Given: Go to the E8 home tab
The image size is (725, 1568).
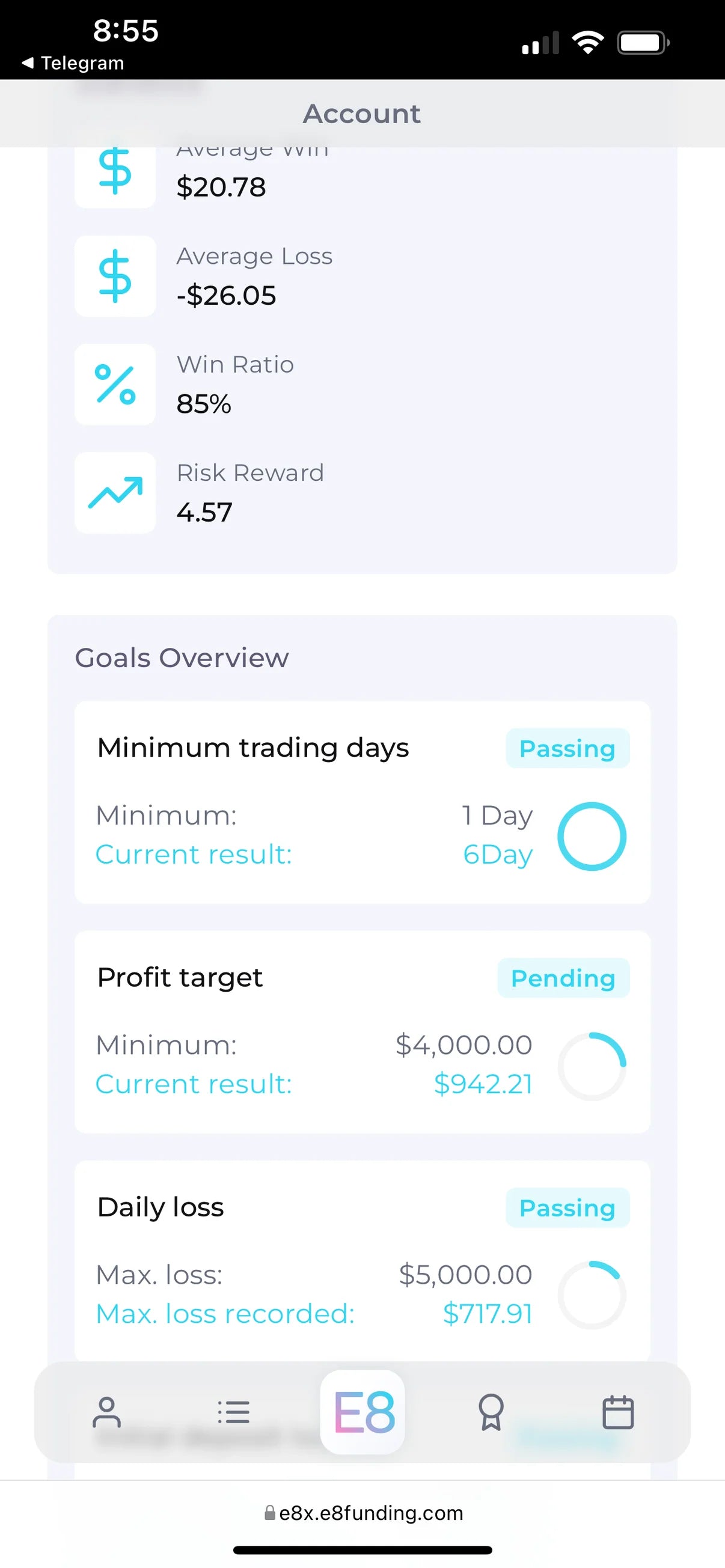Looking at the screenshot, I should [363, 1412].
